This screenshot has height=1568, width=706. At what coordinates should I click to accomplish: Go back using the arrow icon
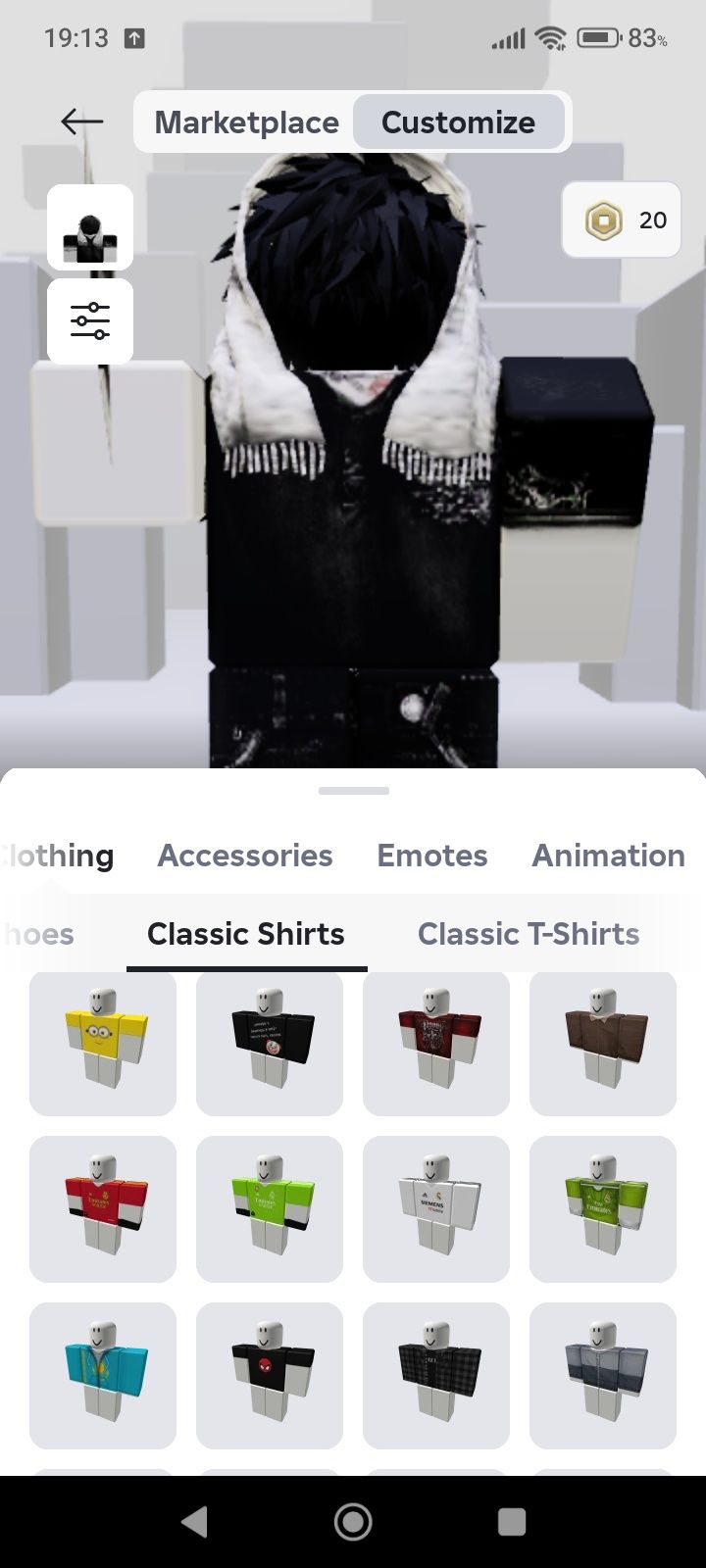click(81, 122)
